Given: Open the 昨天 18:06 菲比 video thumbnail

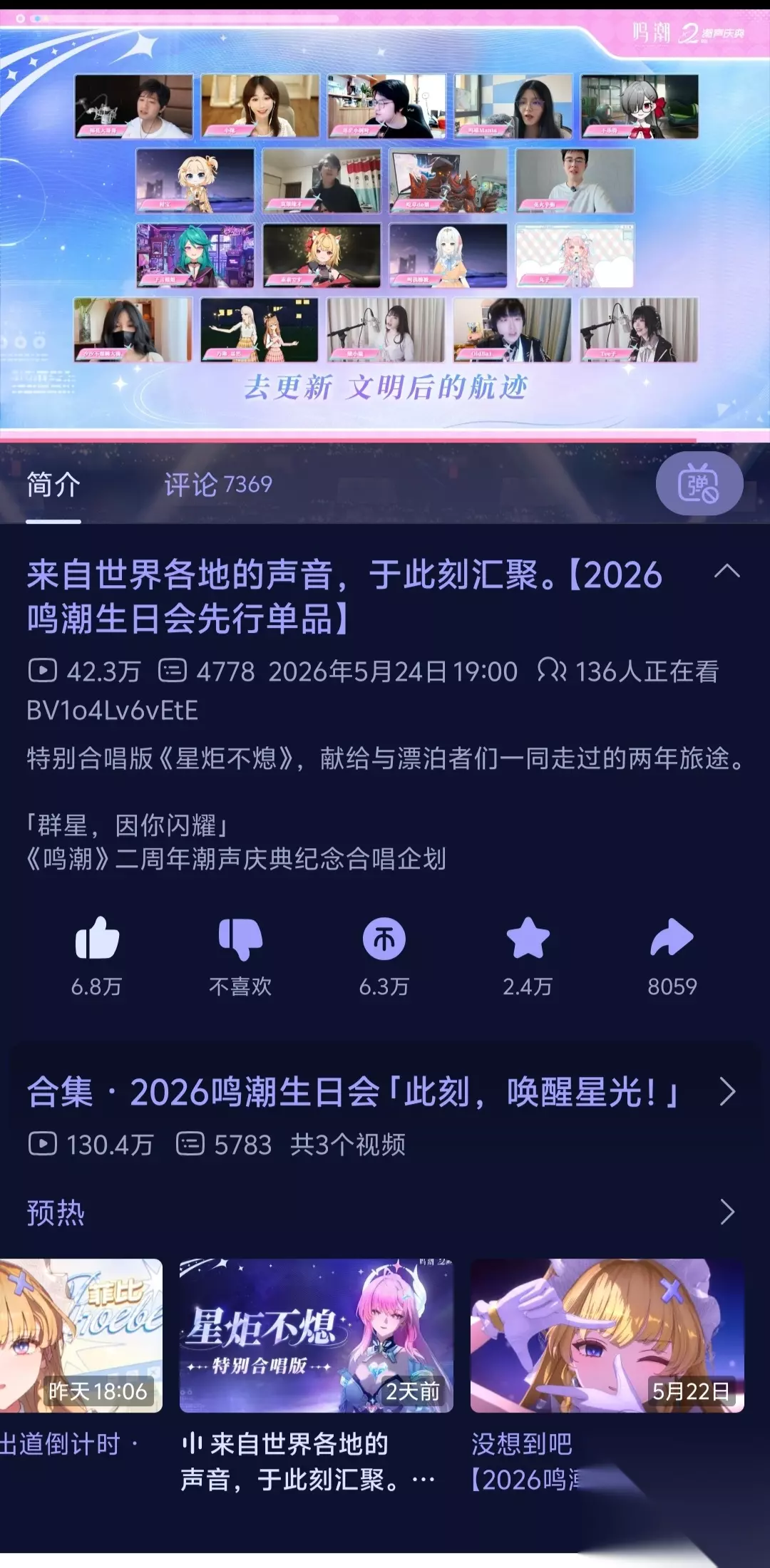Looking at the screenshot, I should [x=81, y=1336].
